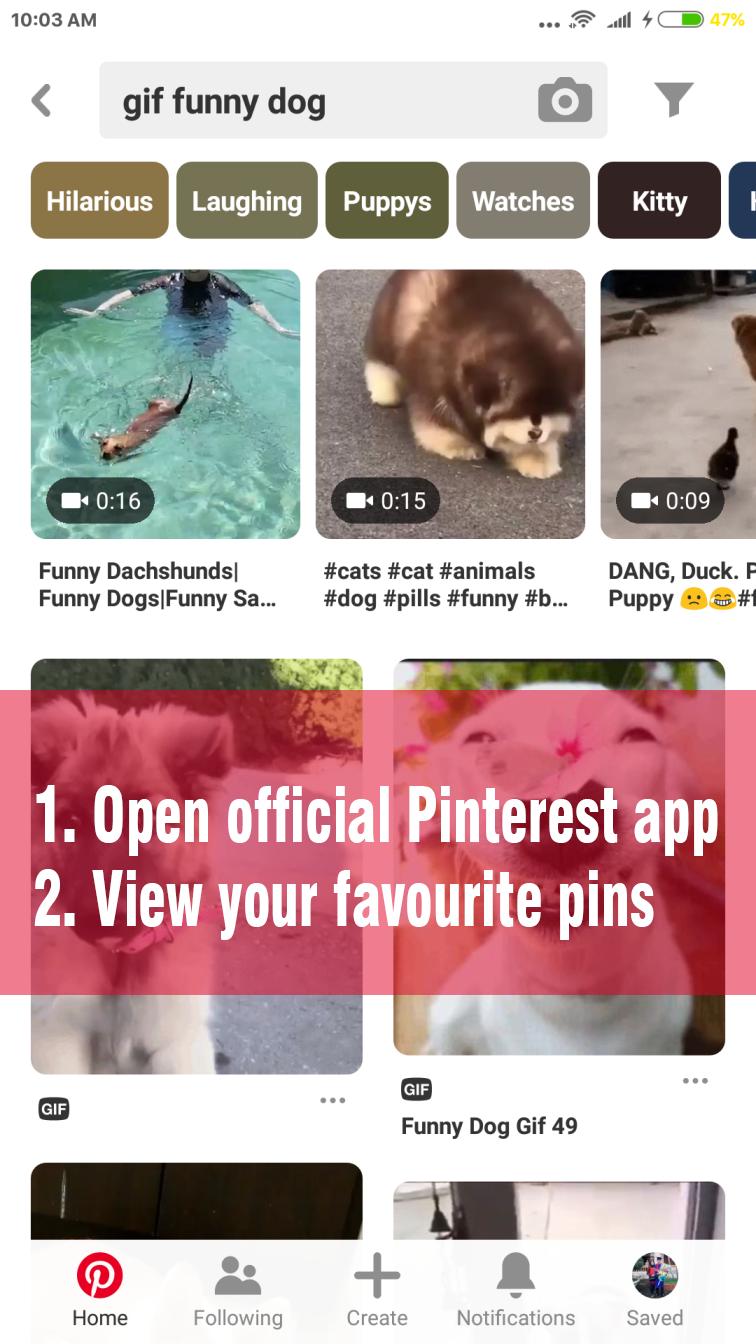Check the Notifications tab
756x1344 pixels.
(x=515, y=1291)
